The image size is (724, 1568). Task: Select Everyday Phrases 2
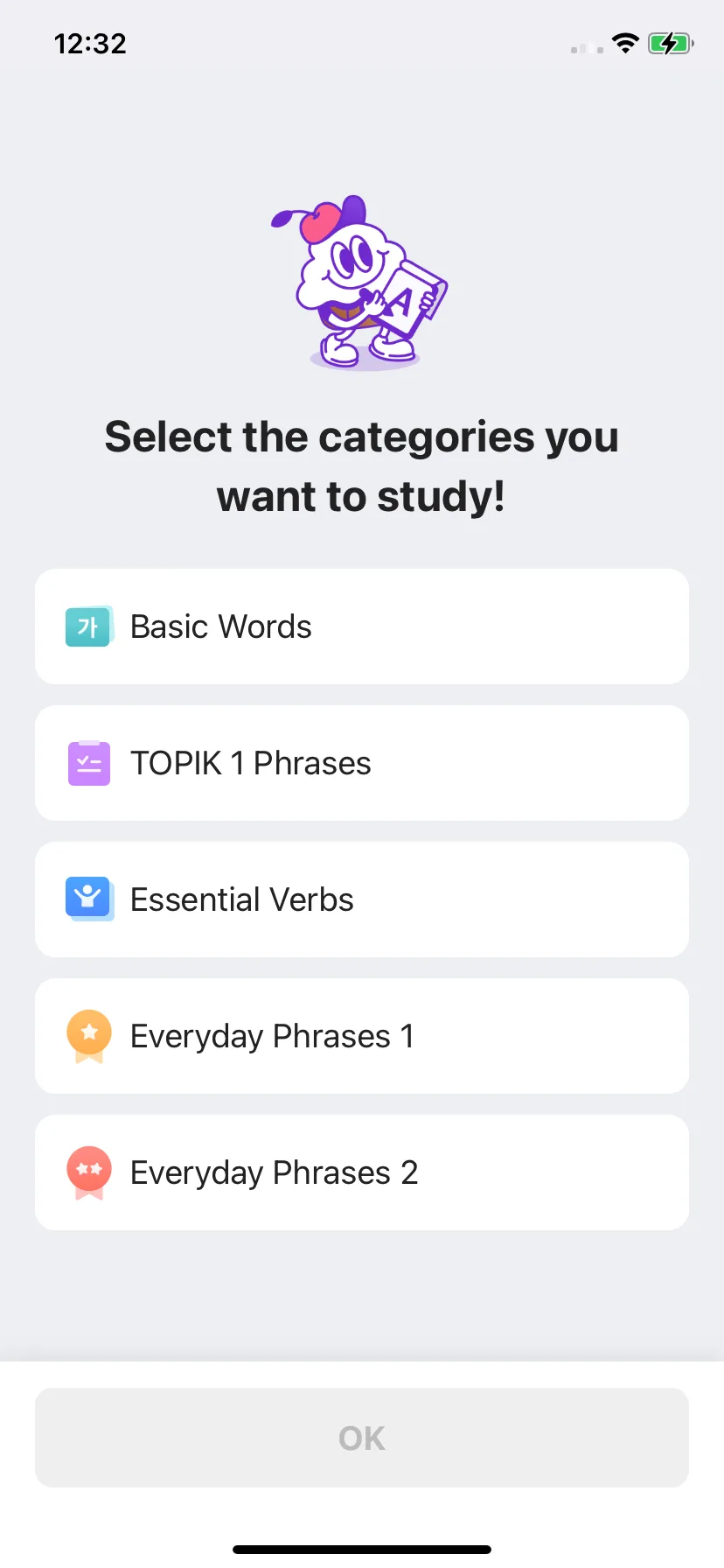tap(362, 1172)
